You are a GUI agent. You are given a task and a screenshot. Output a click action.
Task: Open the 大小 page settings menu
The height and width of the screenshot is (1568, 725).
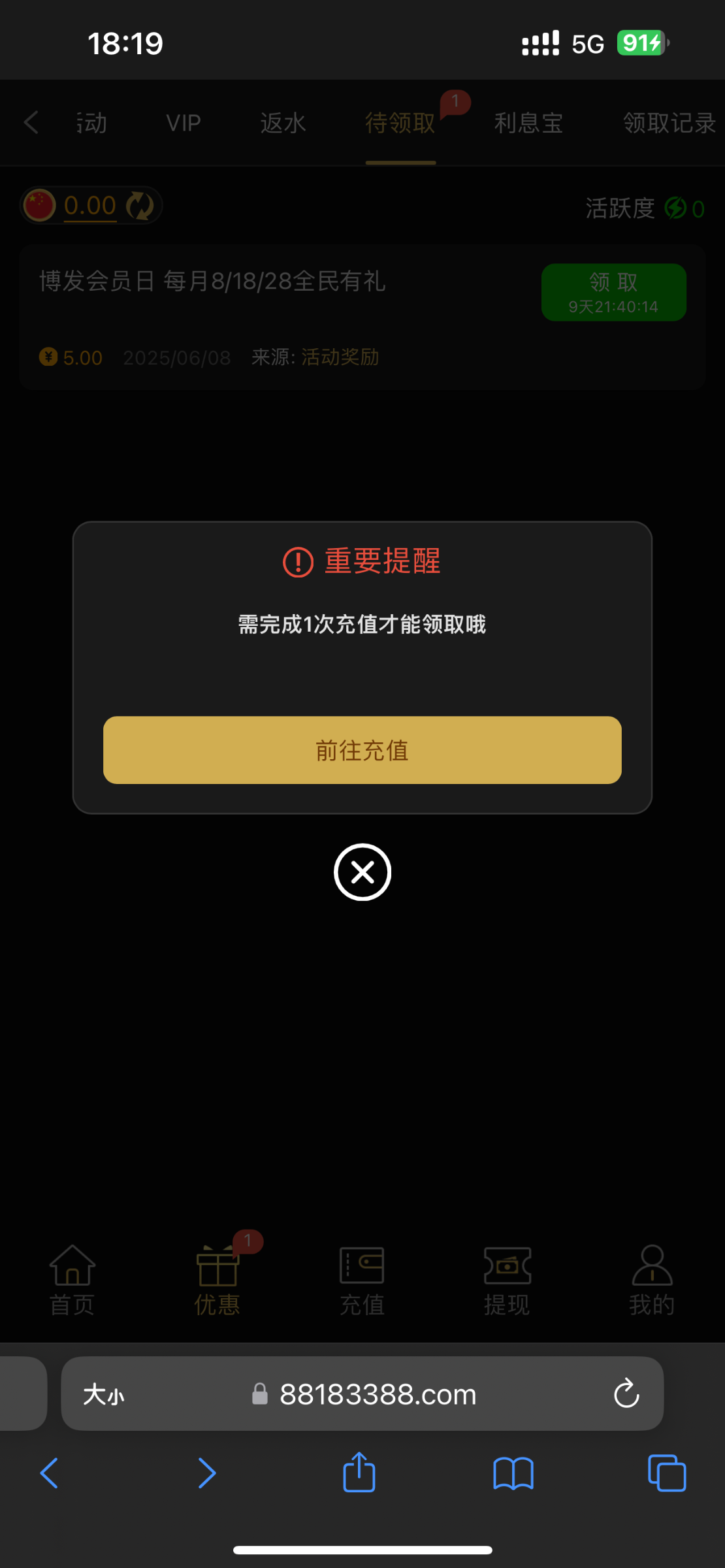[x=103, y=1394]
